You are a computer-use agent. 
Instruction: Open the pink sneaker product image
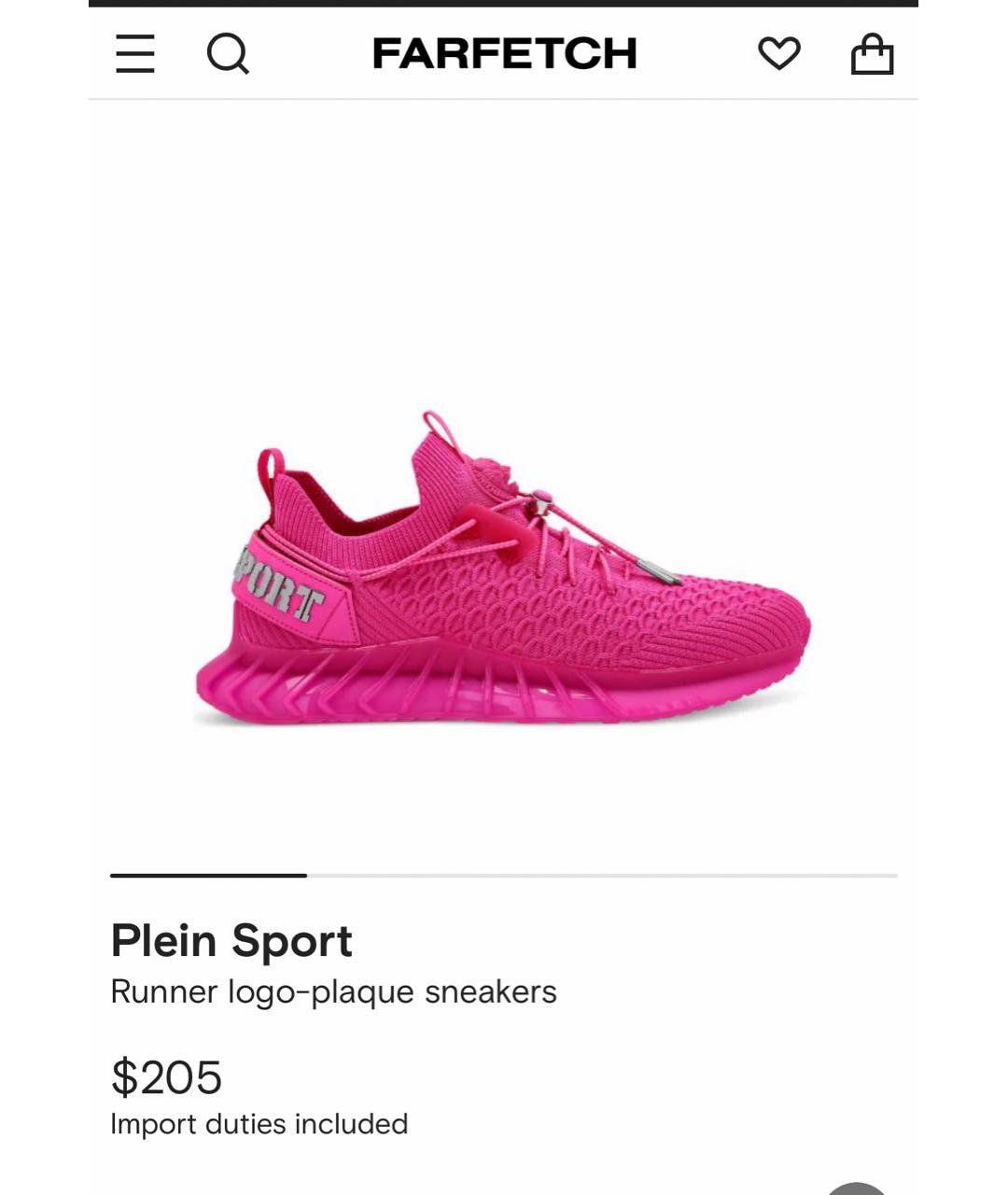click(x=504, y=569)
